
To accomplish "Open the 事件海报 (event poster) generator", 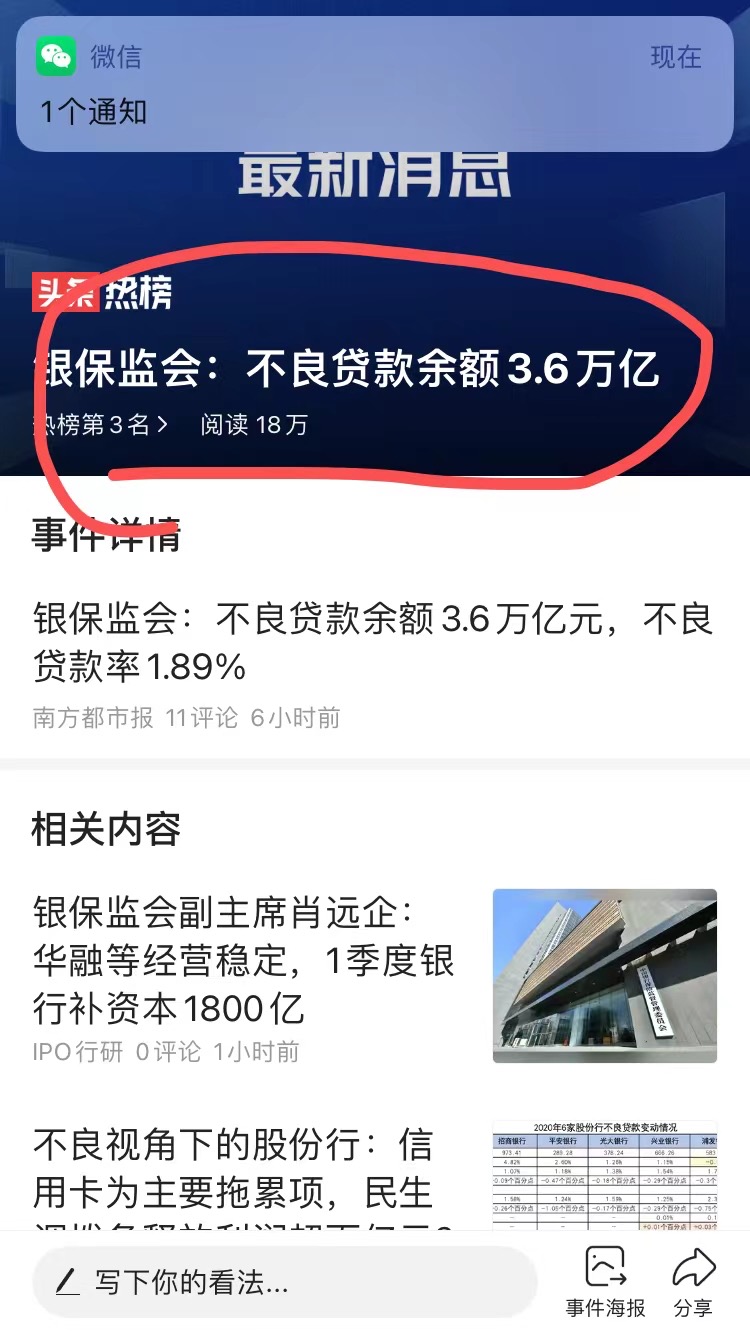I will (604, 1284).
